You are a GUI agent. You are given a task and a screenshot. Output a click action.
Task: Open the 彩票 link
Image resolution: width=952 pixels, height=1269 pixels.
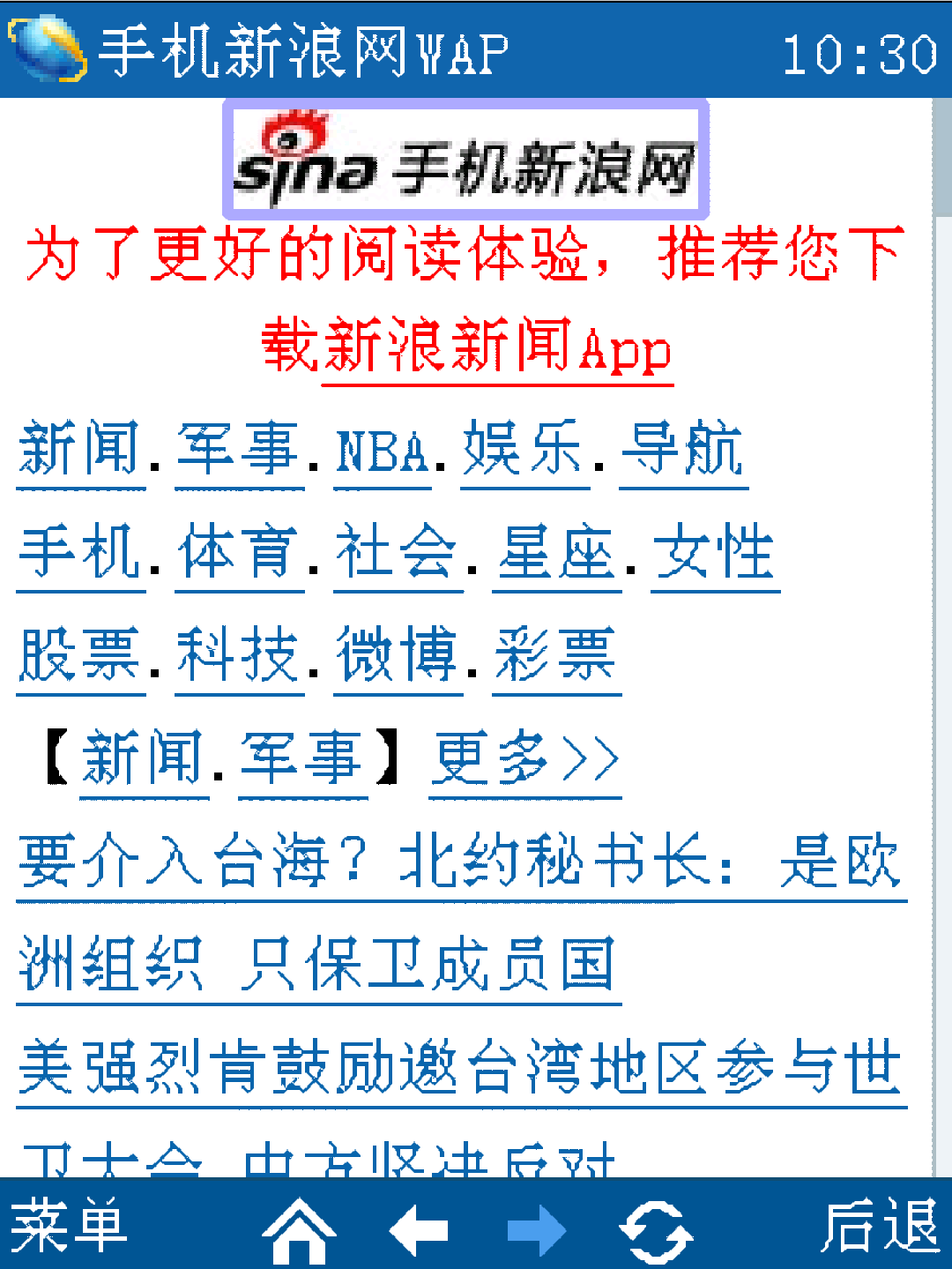(556, 657)
